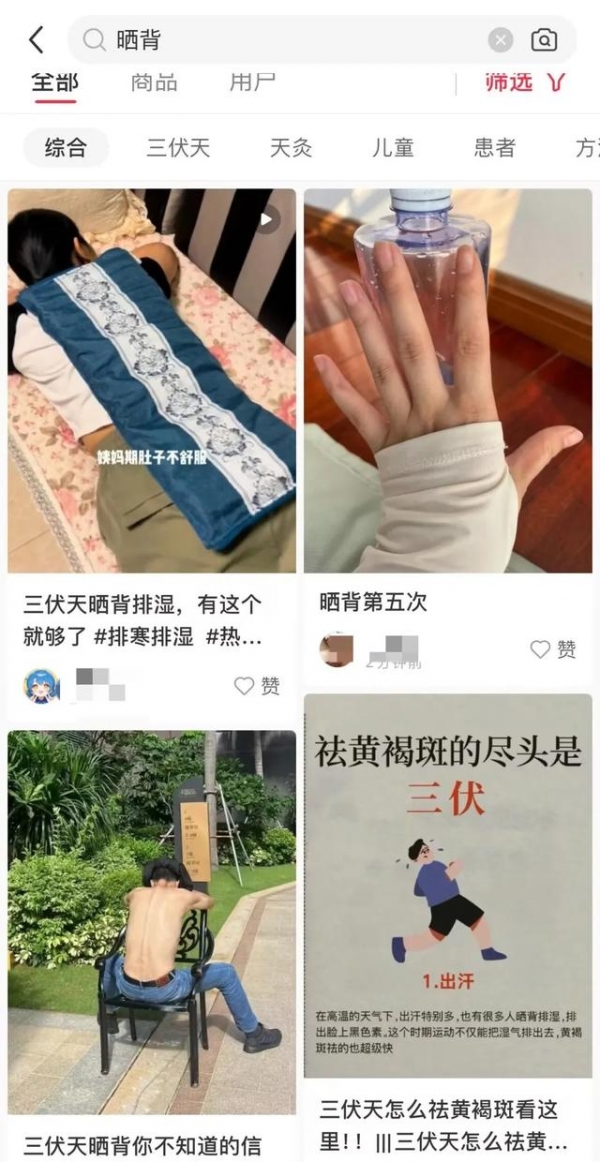Select the 三伏天 chip
Image resolution: width=600 pixels, height=1162 pixels.
point(178,148)
